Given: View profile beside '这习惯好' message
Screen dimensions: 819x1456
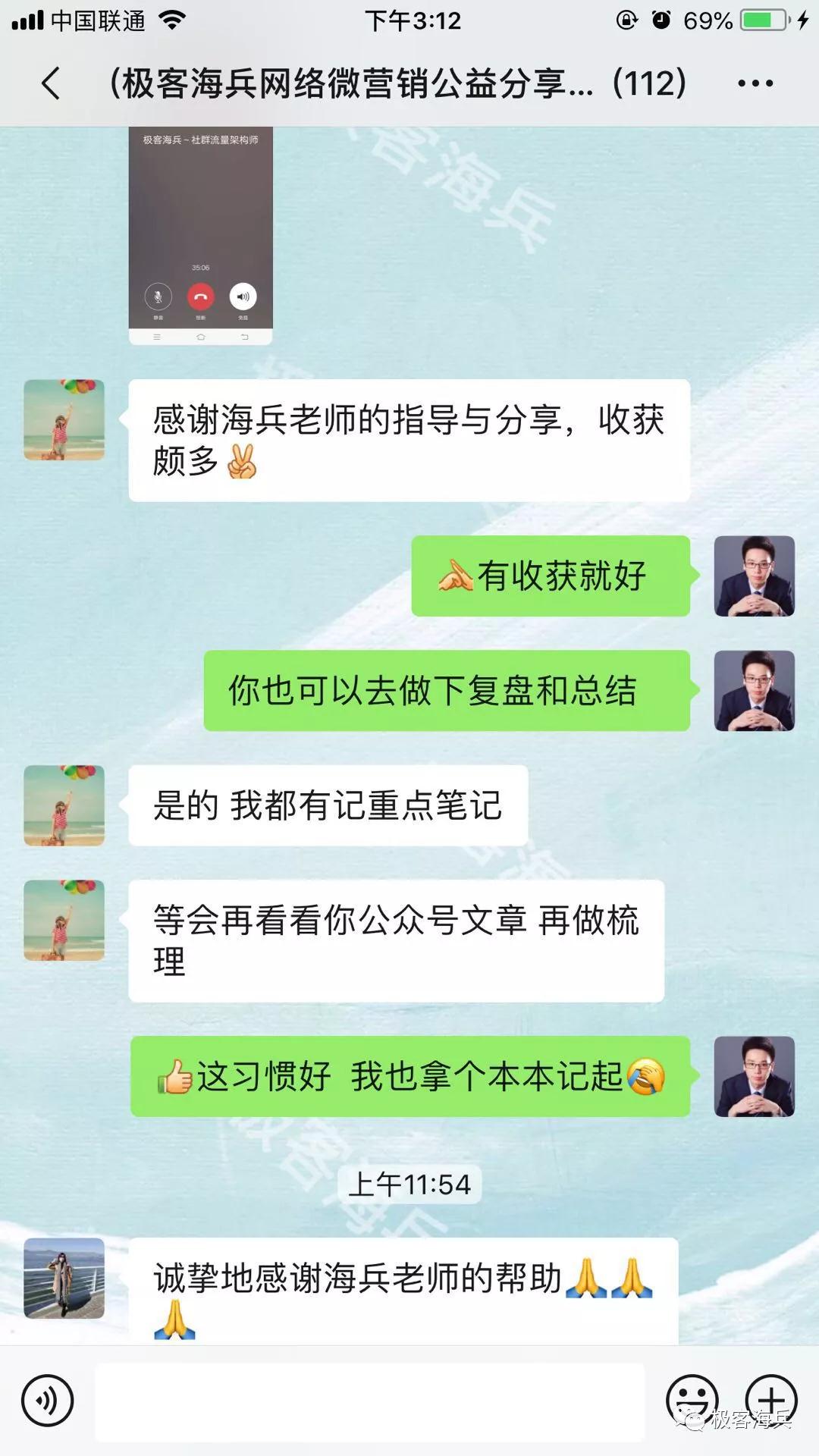Looking at the screenshot, I should [754, 1076].
